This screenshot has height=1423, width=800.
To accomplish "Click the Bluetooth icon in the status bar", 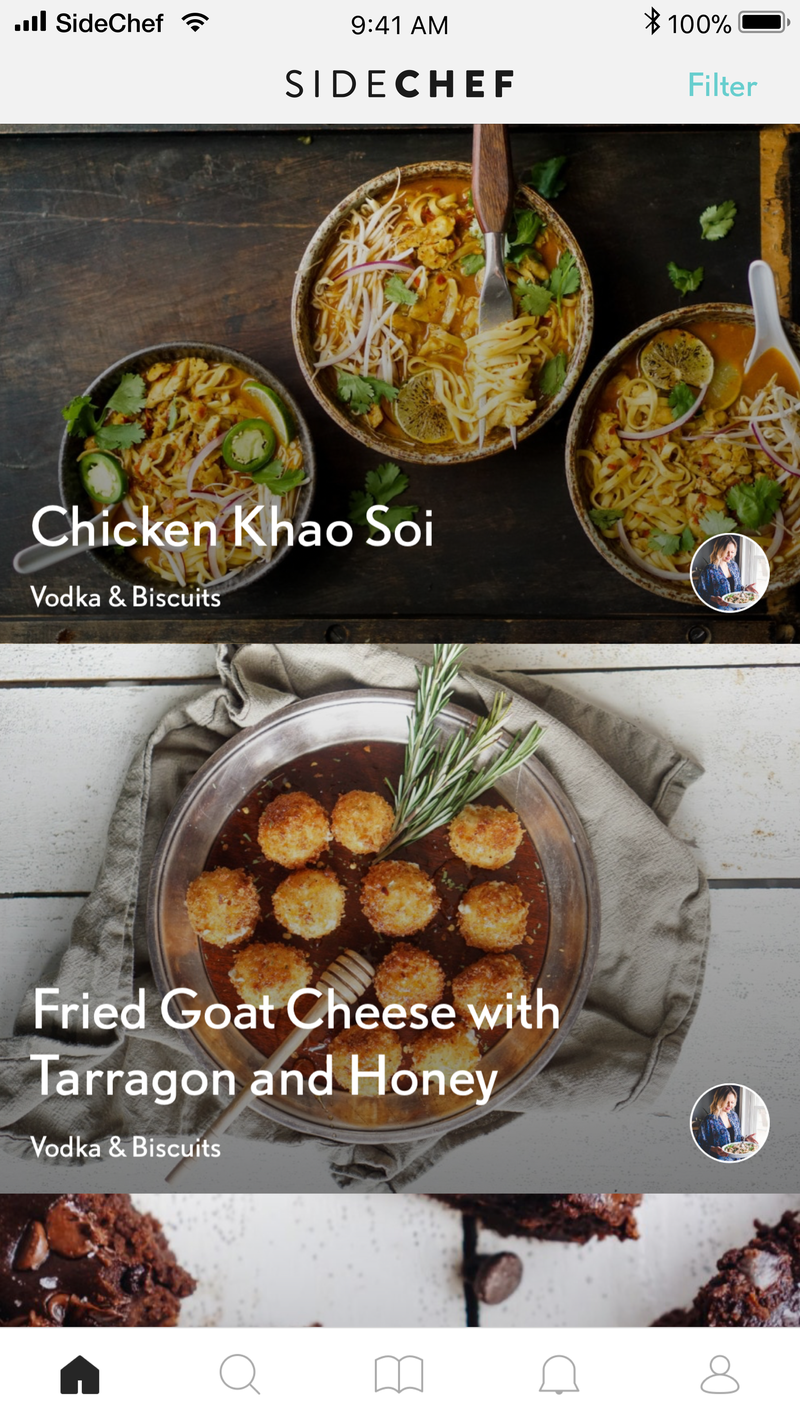I will pos(654,20).
